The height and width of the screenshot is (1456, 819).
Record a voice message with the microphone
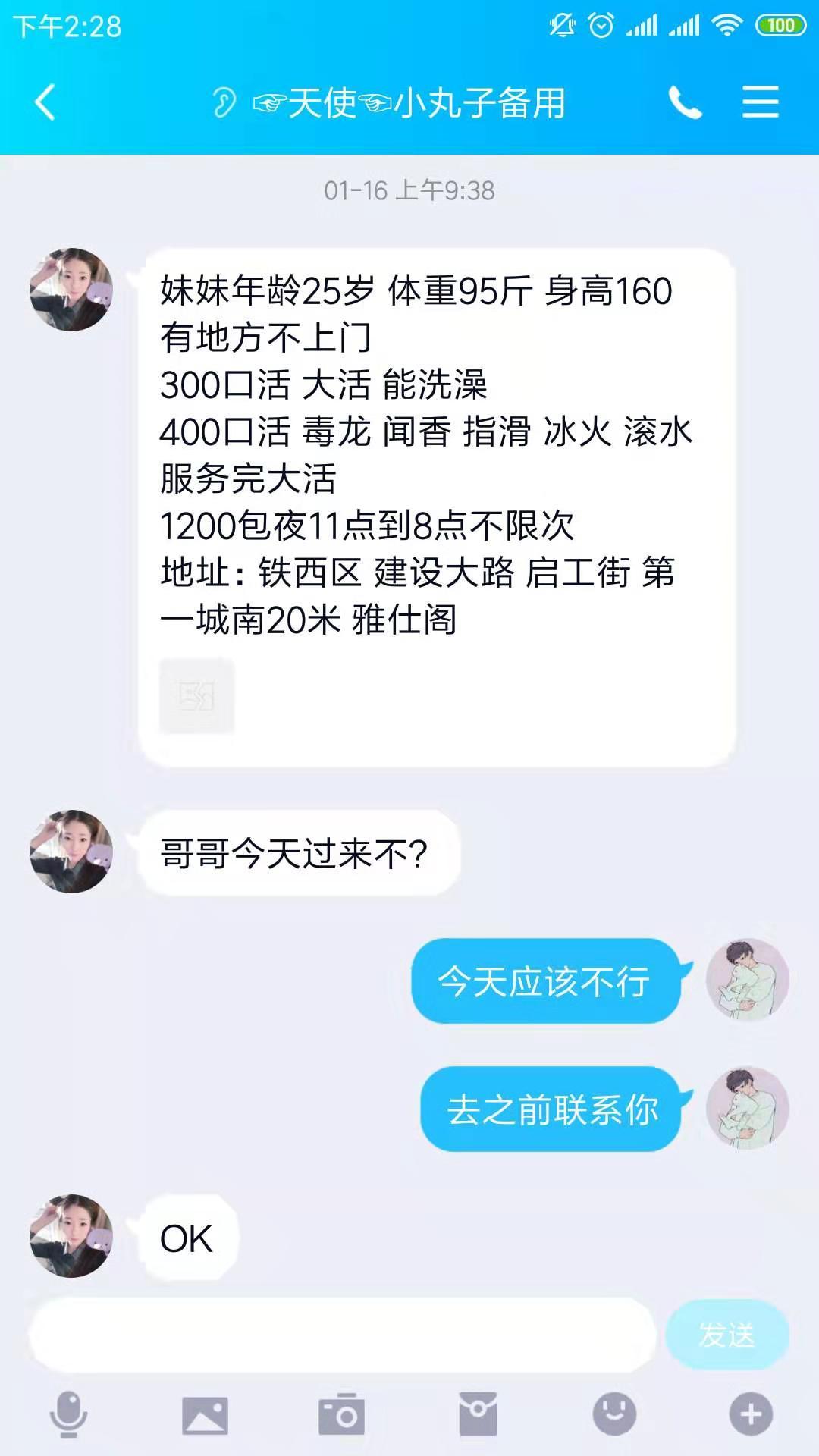[x=68, y=1414]
